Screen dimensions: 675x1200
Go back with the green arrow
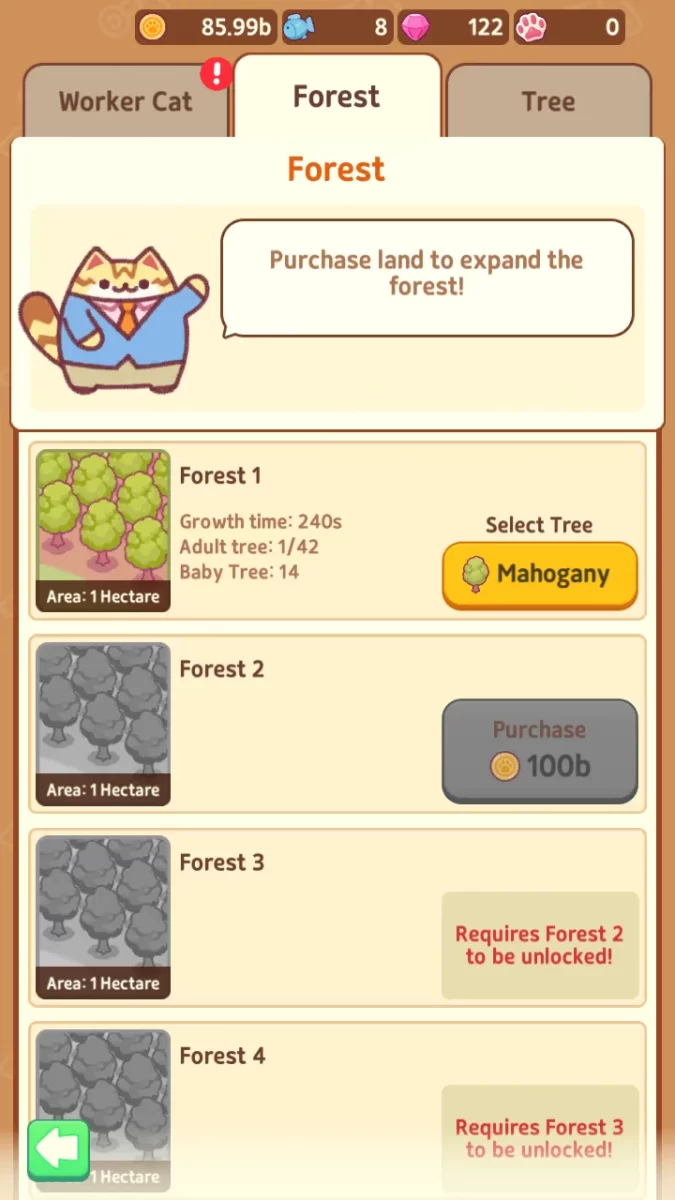point(58,1150)
